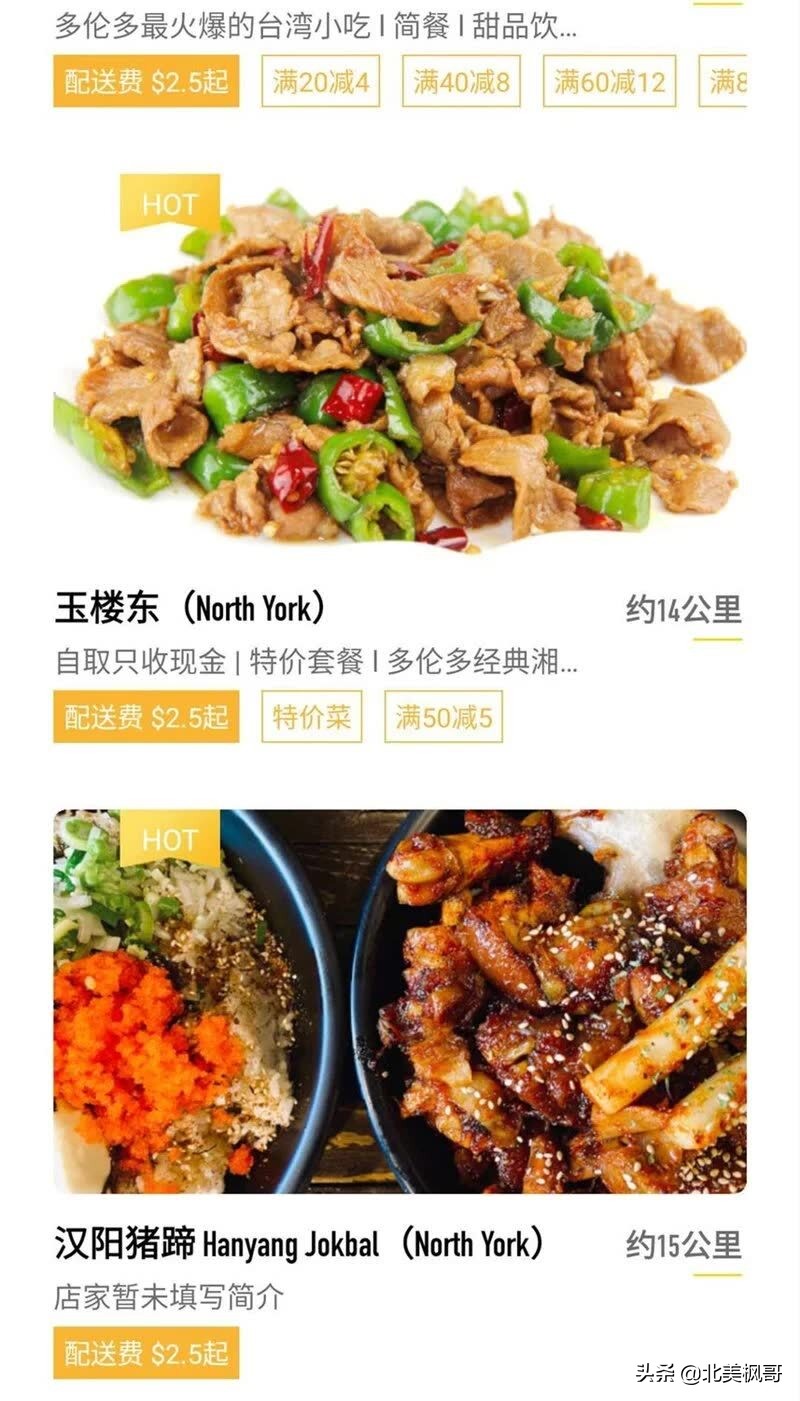Tap 约14公里 to expand distance details
Viewport: 800px width, 1401px height.
(683, 606)
